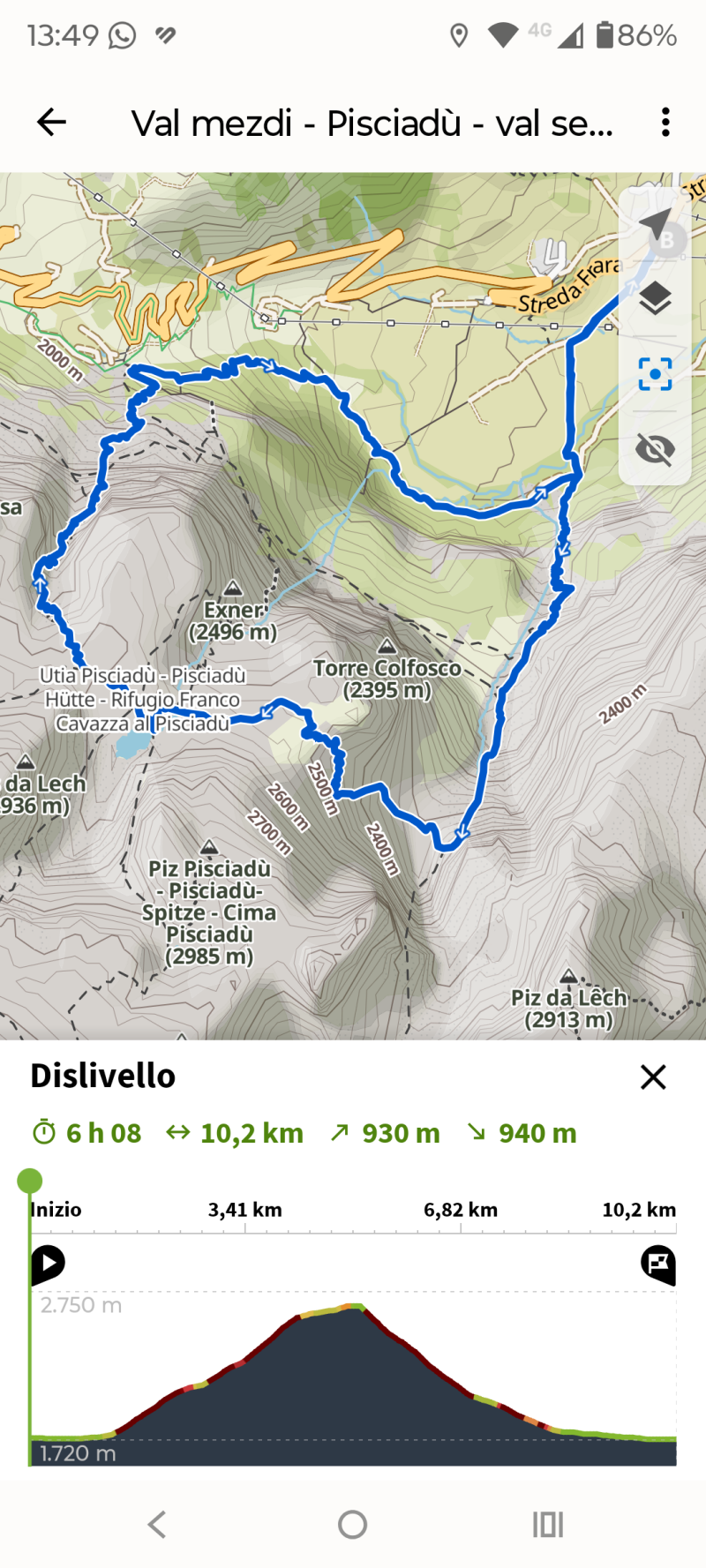This screenshot has width=706, height=1568.
Task: Toggle map overlay visibility with eye icon
Action: pos(655,449)
